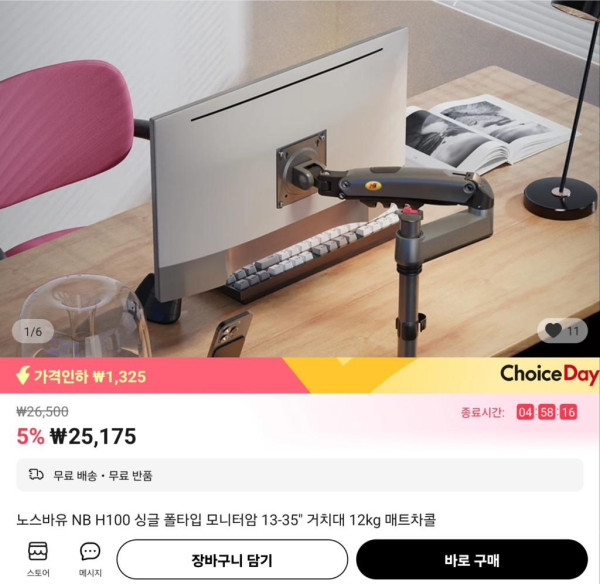This screenshot has width=600, height=584.
Task: Tap 바로 구매 to buy now
Action: pos(471,560)
